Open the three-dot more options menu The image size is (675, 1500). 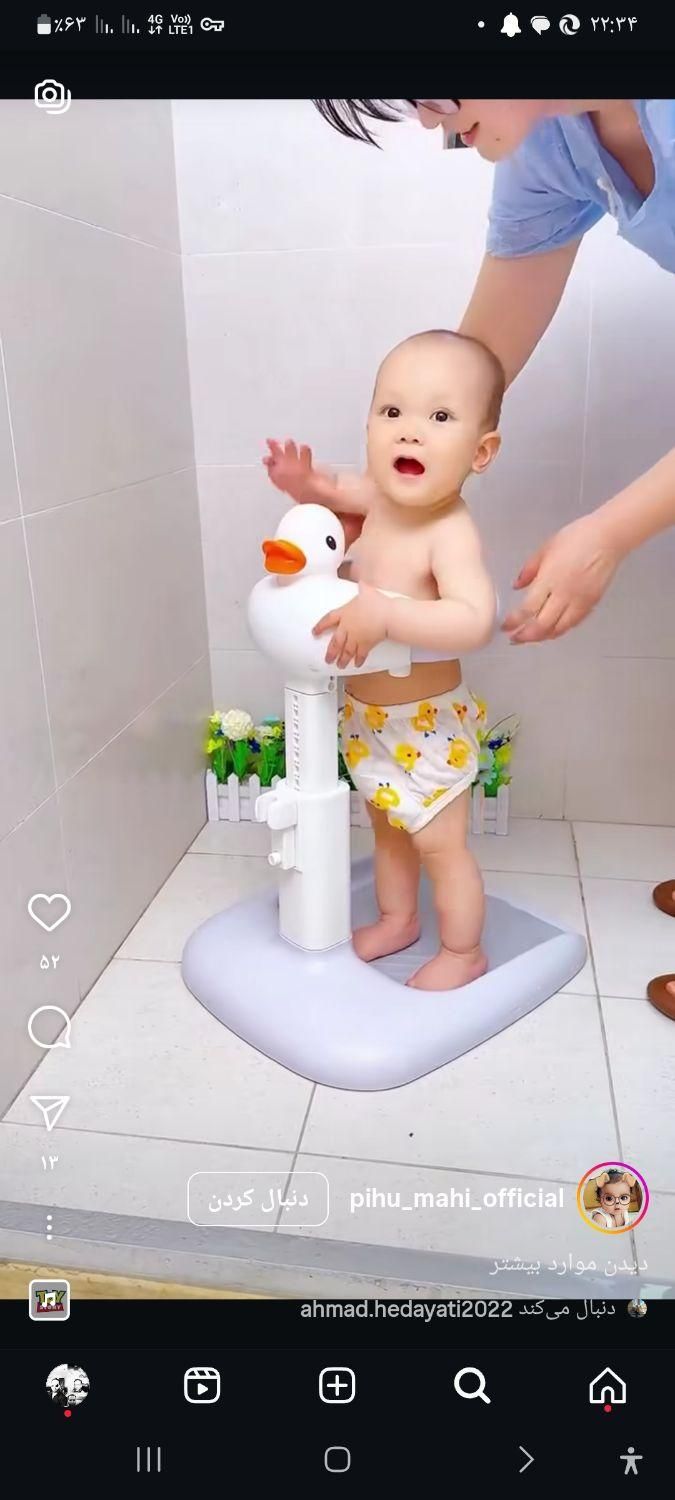click(x=49, y=1227)
